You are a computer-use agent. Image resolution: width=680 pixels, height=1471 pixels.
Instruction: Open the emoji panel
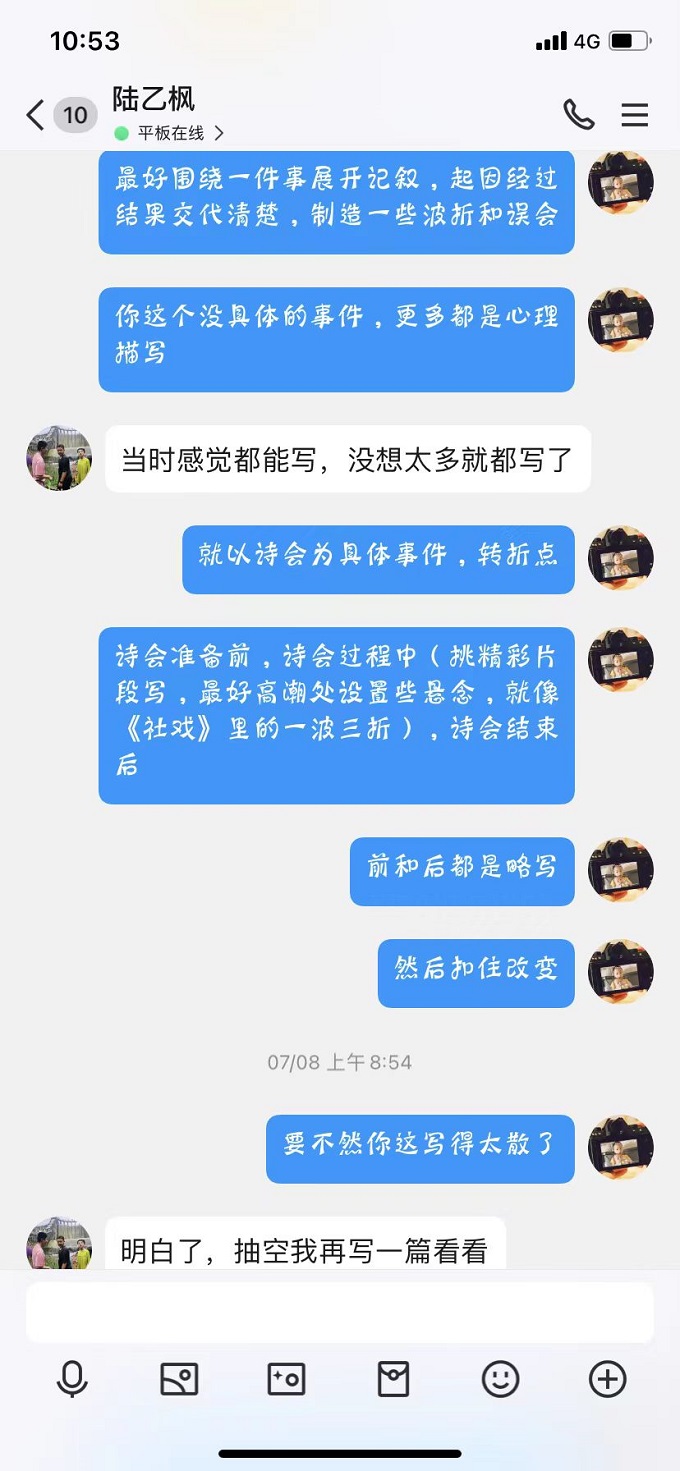(x=500, y=1380)
